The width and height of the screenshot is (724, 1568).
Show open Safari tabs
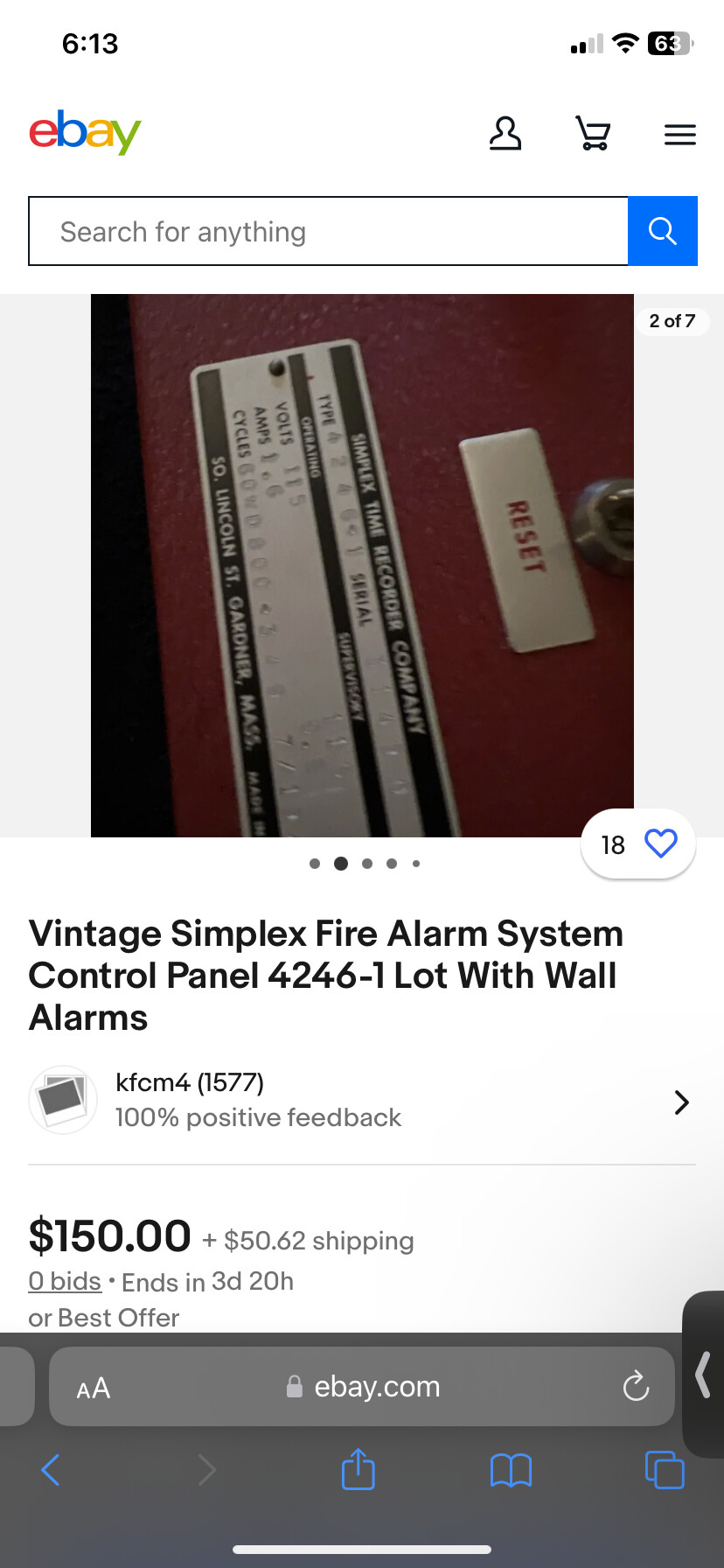point(664,1470)
